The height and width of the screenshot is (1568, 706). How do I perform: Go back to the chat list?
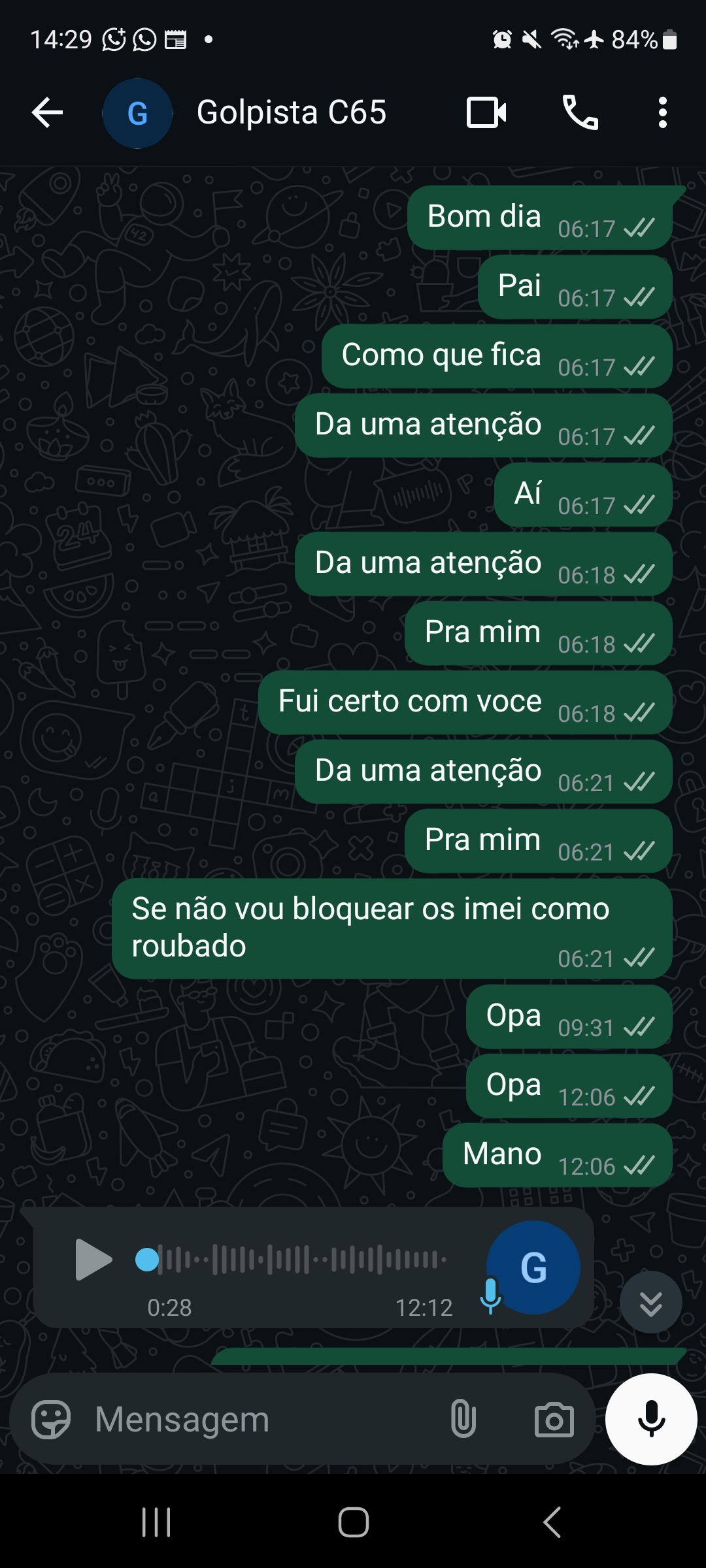[x=47, y=113]
